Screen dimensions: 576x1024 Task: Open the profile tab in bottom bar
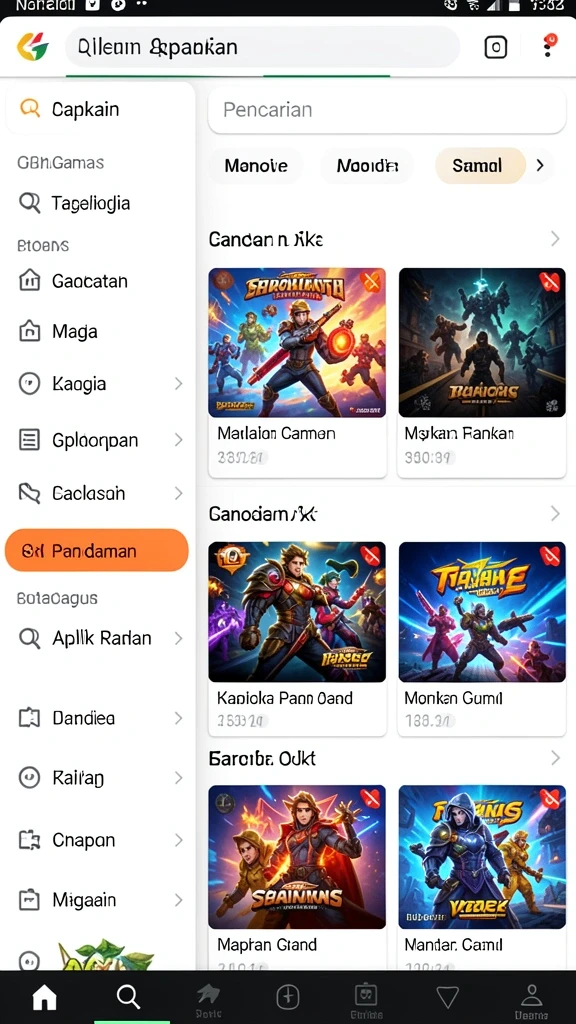(532, 999)
